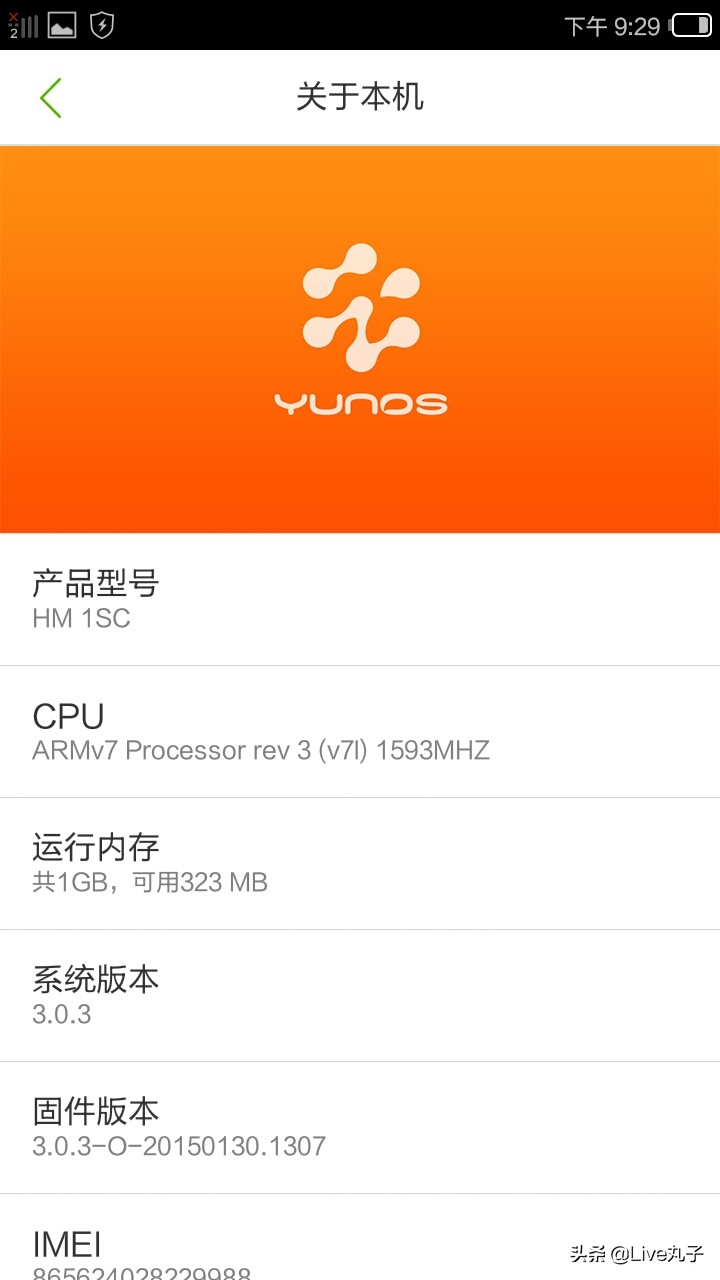Select the CPU information row
The image size is (720, 1280).
(360, 730)
